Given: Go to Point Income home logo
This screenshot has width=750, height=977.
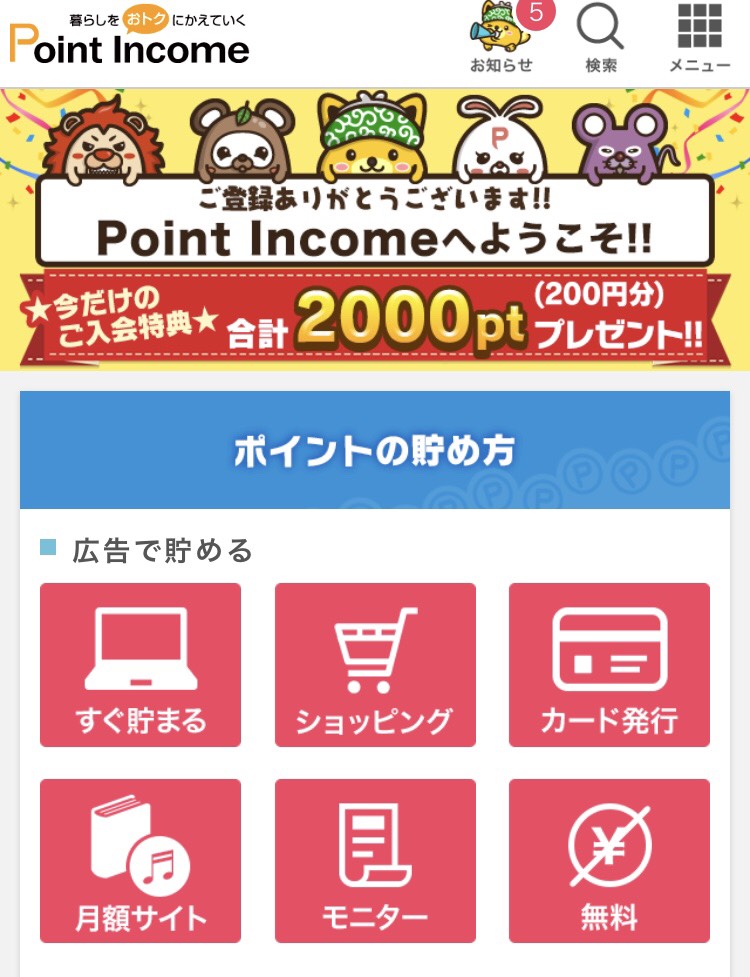Looking at the screenshot, I should click(x=129, y=40).
